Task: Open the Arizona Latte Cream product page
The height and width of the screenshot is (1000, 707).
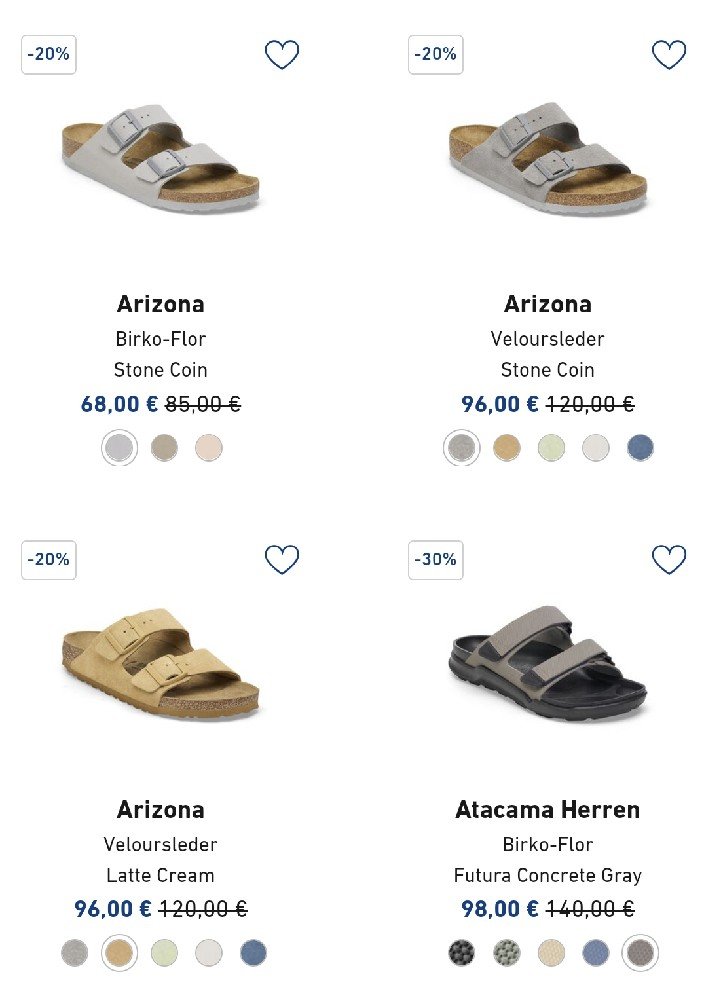Action: point(160,667)
